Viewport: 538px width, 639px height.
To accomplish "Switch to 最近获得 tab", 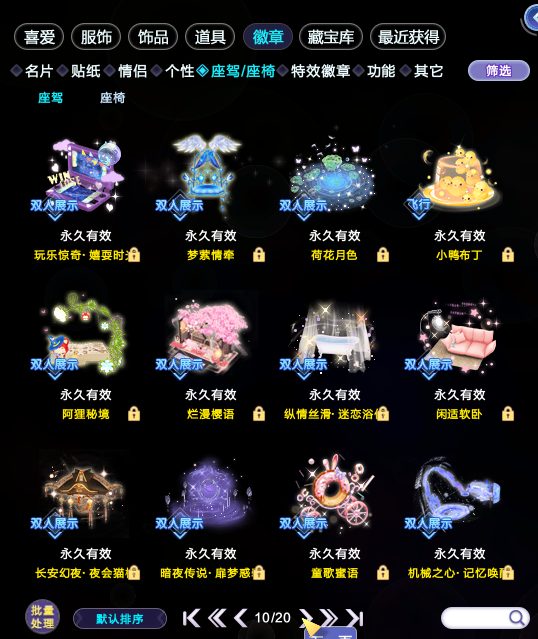I will pyautogui.click(x=408, y=37).
